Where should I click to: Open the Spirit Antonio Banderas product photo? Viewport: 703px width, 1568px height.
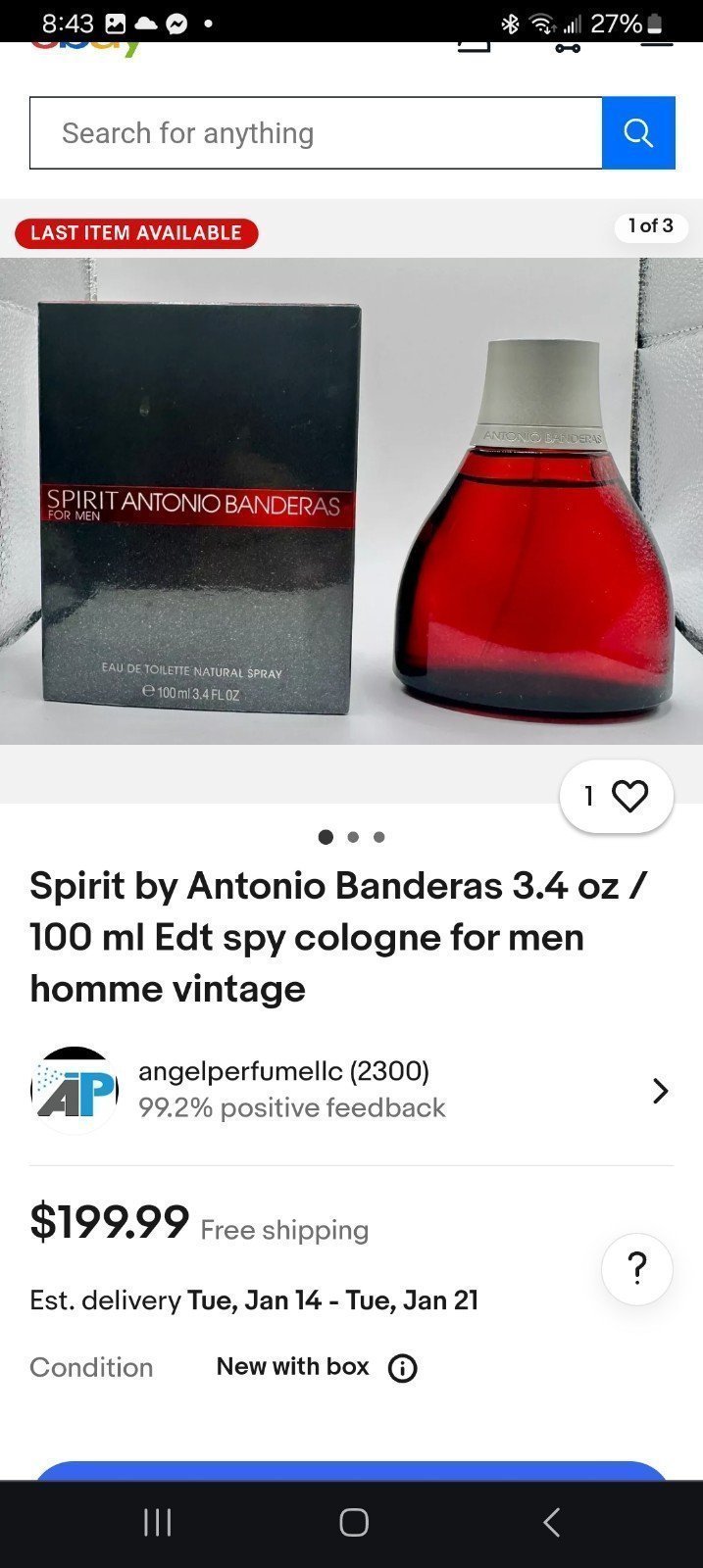pyautogui.click(x=351, y=501)
